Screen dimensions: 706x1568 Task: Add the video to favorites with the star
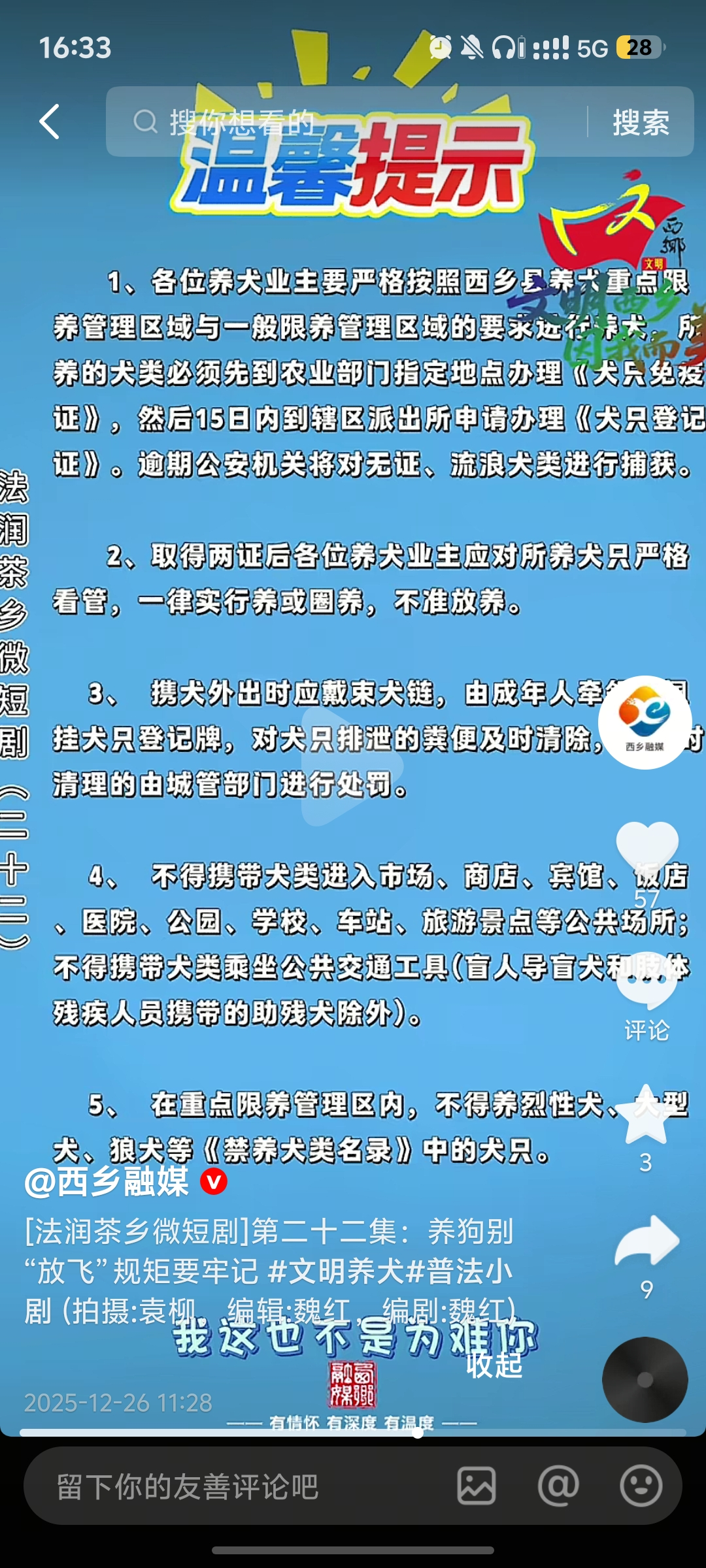646,1115
